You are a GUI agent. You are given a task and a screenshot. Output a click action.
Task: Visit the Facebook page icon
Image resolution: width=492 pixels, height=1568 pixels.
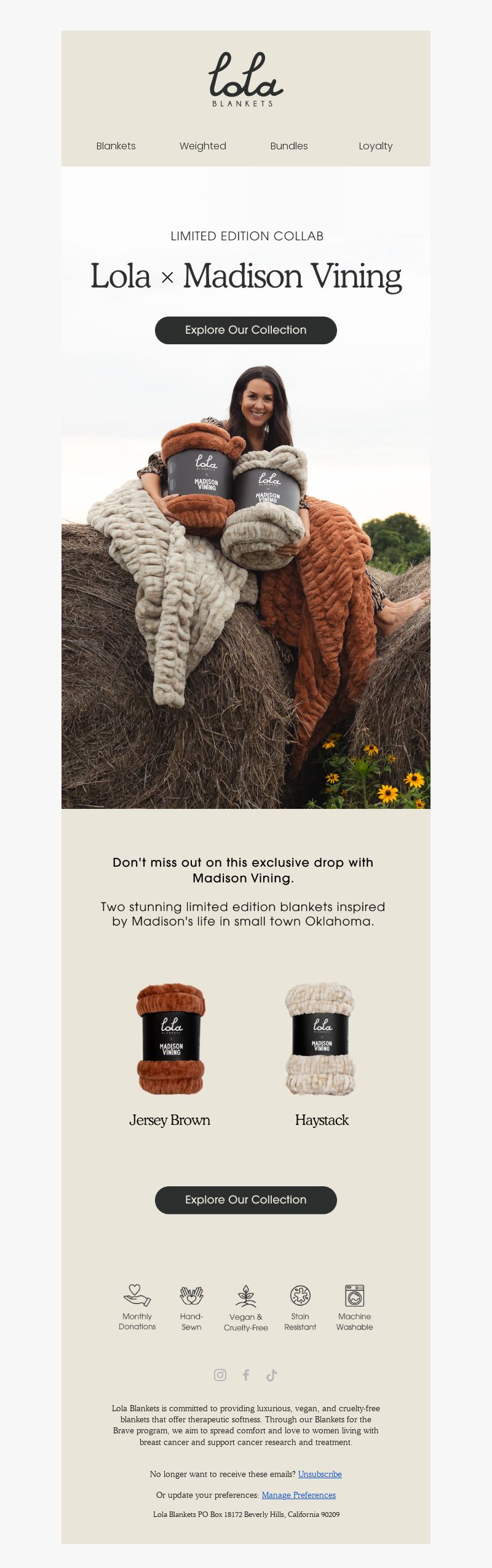tap(246, 1374)
